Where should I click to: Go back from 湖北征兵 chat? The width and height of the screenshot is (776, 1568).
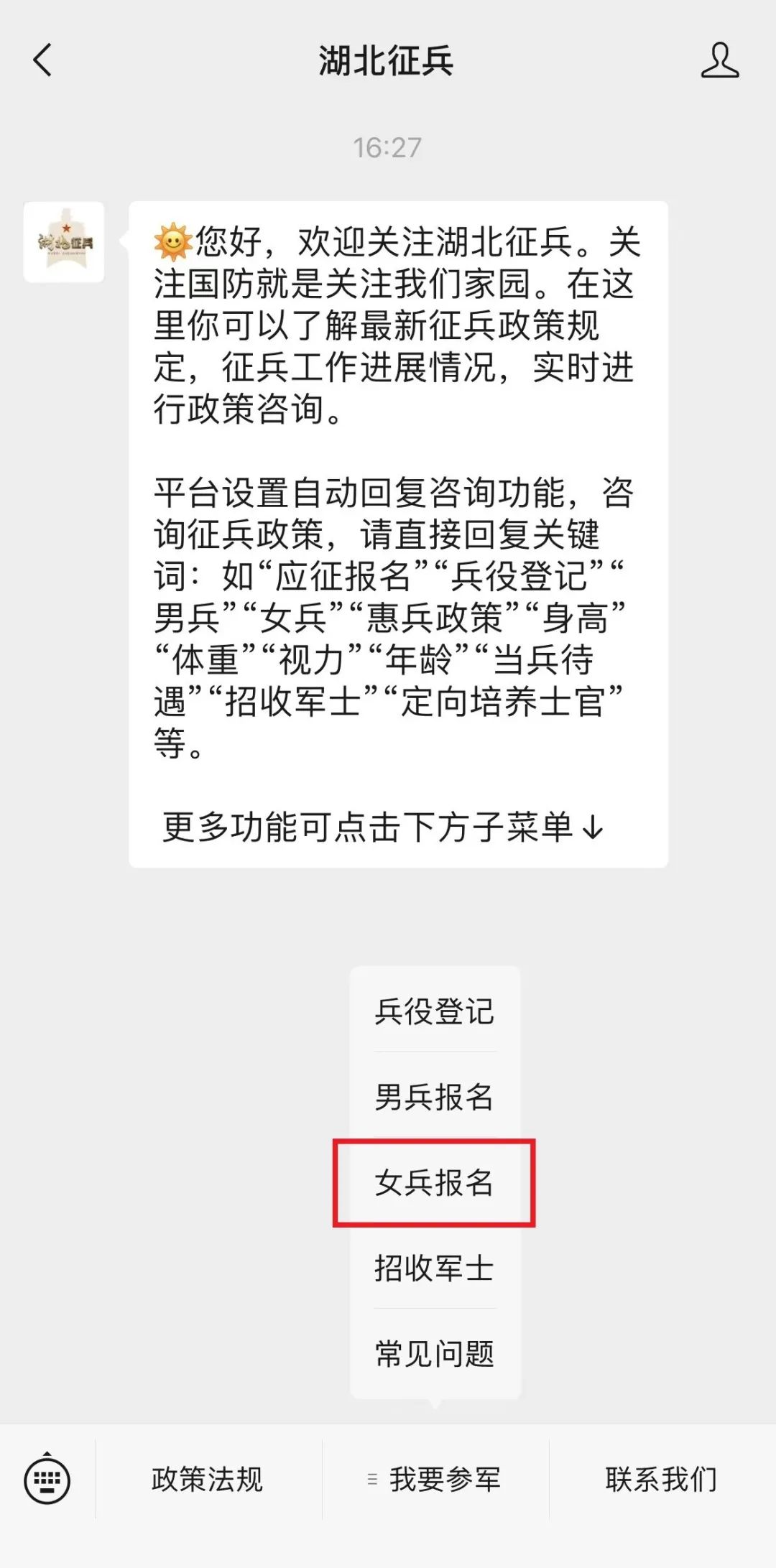point(43,60)
